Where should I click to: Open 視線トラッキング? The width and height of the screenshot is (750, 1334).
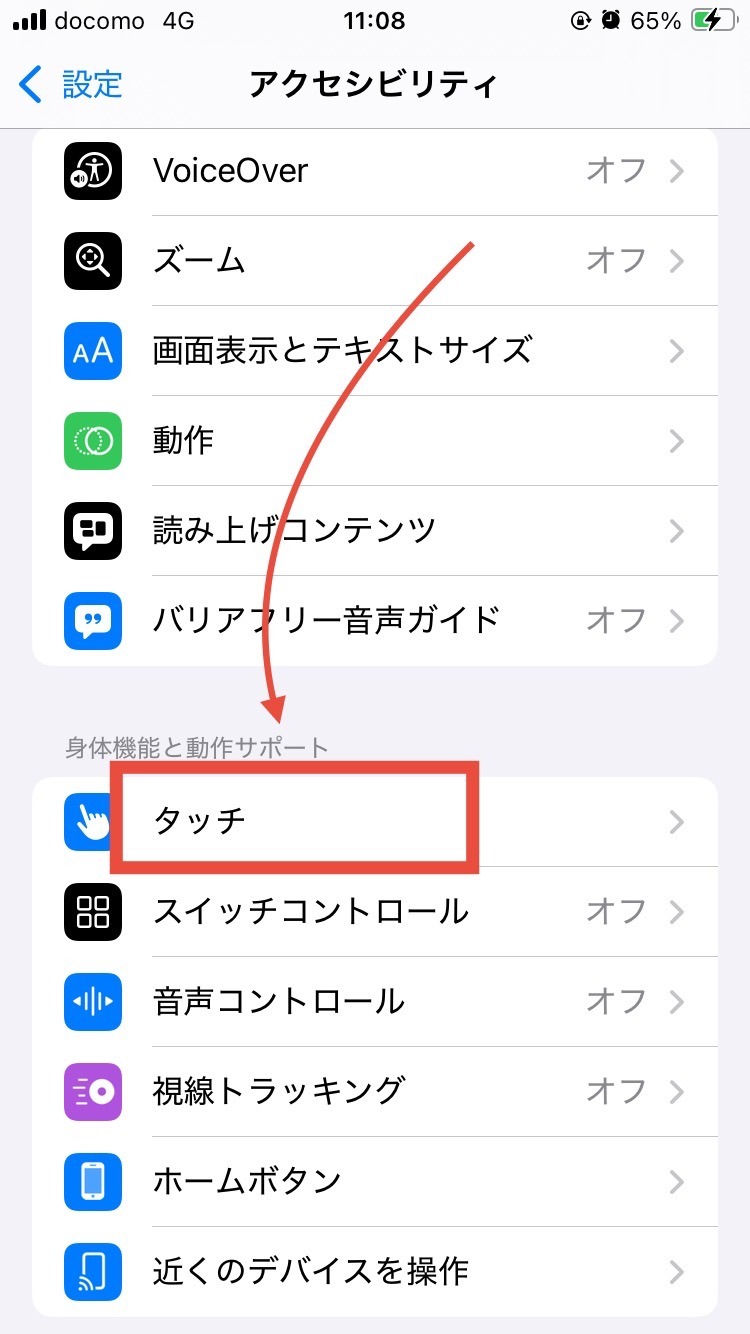point(375,1091)
